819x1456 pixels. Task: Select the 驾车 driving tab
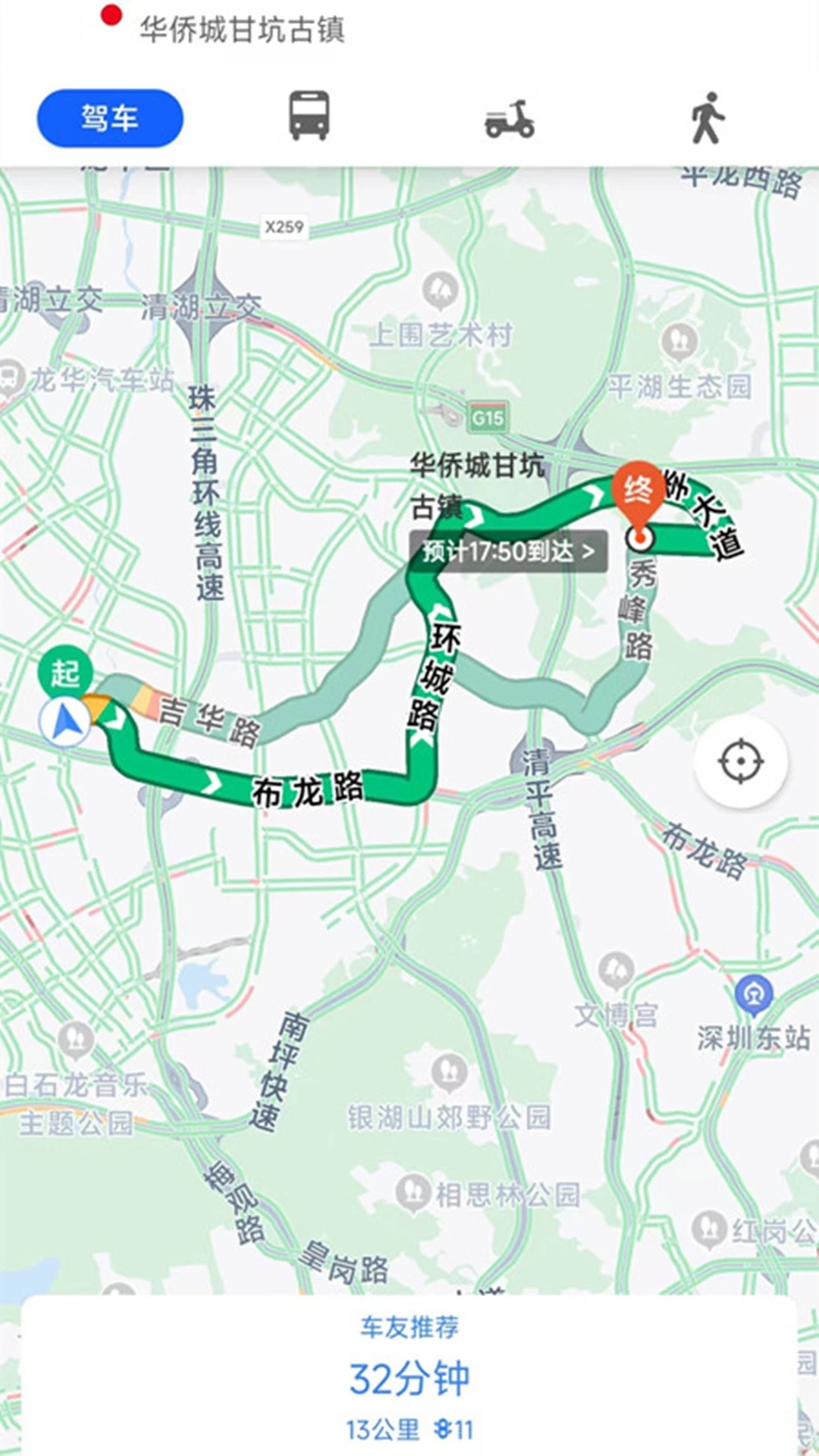pyautogui.click(x=110, y=118)
